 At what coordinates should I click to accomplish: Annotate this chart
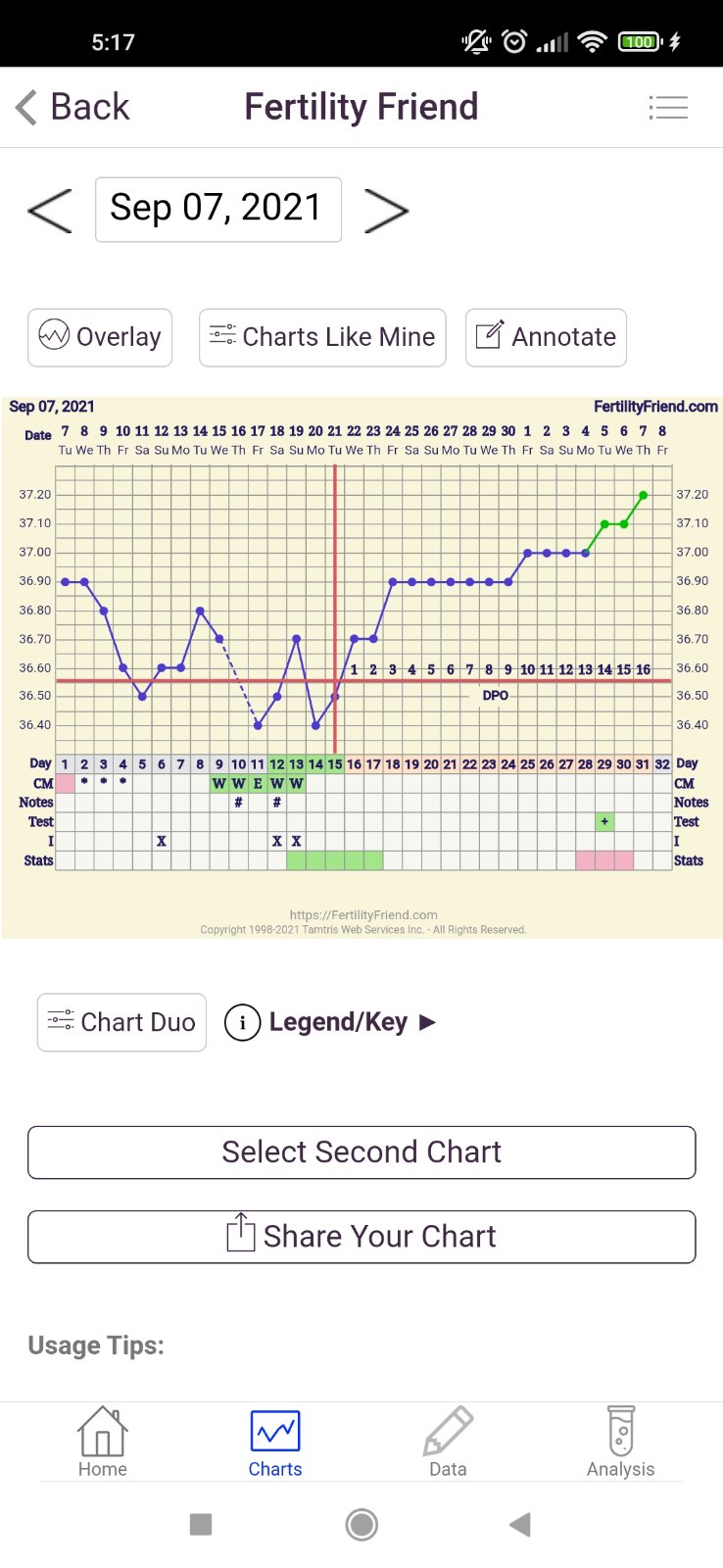tap(546, 337)
